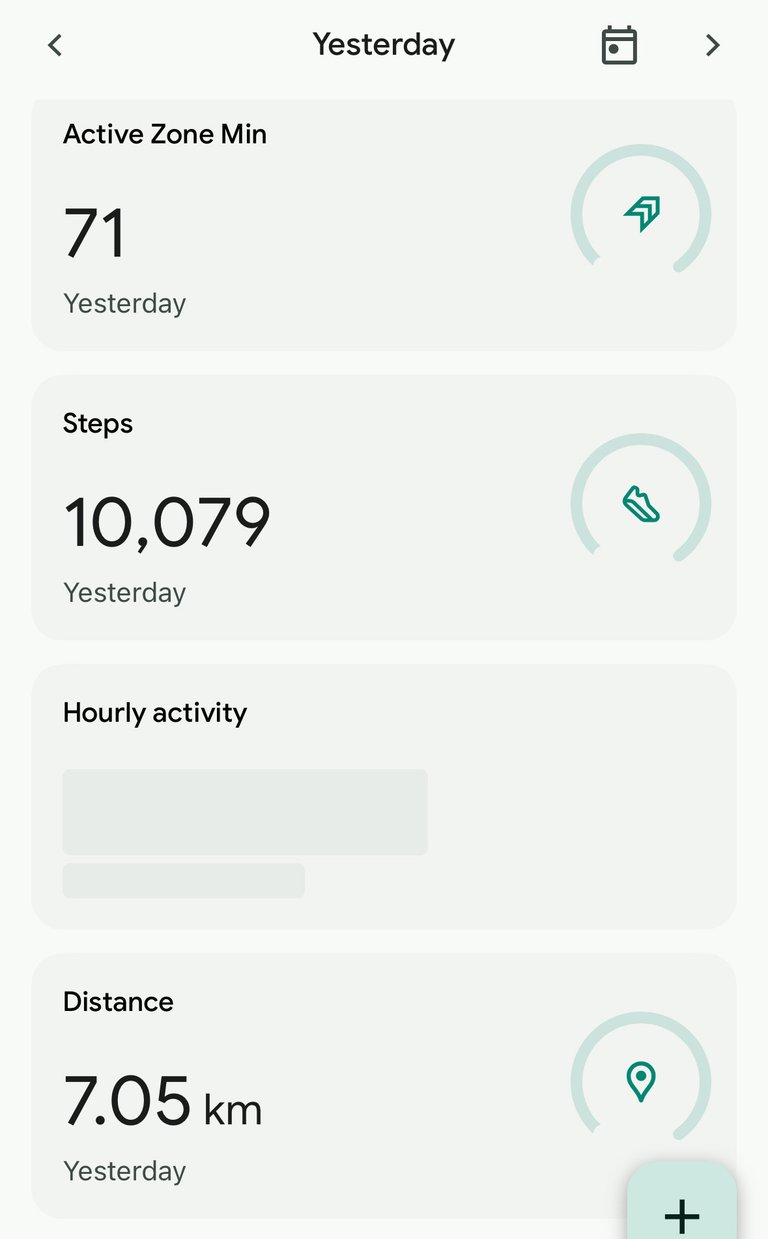Open the Hourly activity card
Image resolution: width=768 pixels, height=1239 pixels.
(x=384, y=797)
